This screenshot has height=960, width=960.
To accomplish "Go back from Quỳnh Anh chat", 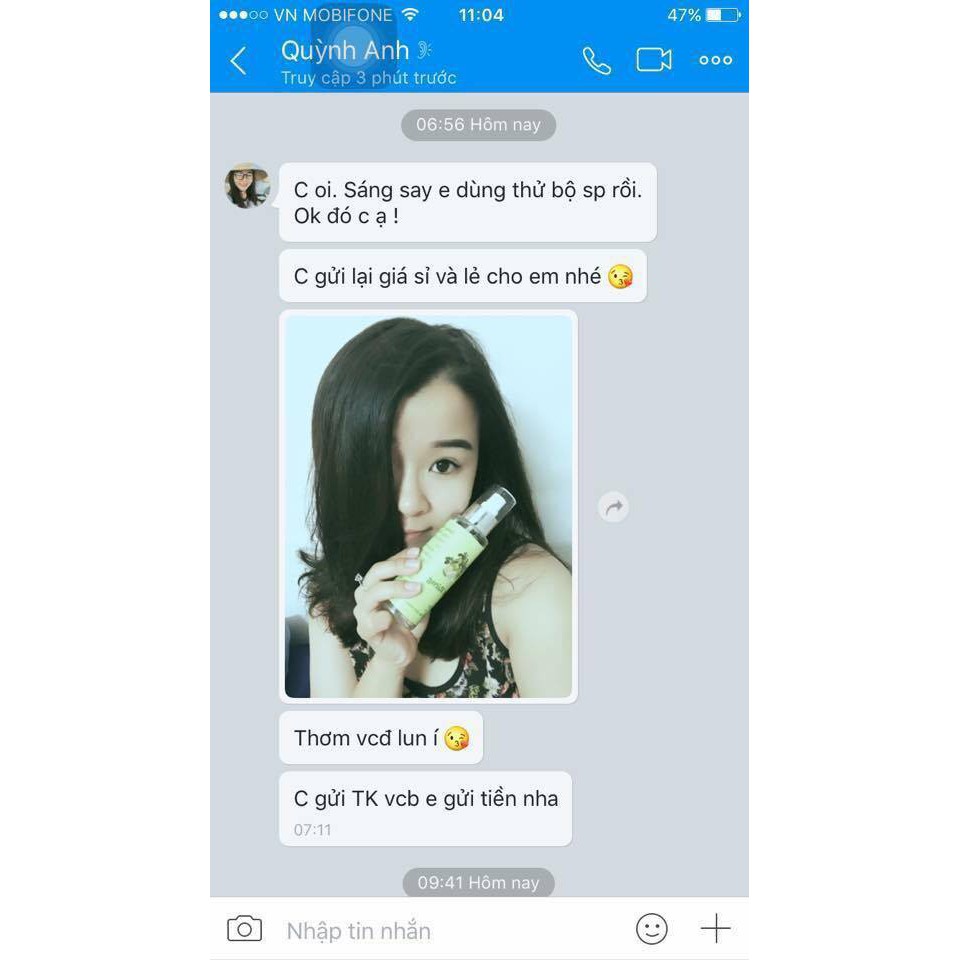I will click(x=238, y=61).
